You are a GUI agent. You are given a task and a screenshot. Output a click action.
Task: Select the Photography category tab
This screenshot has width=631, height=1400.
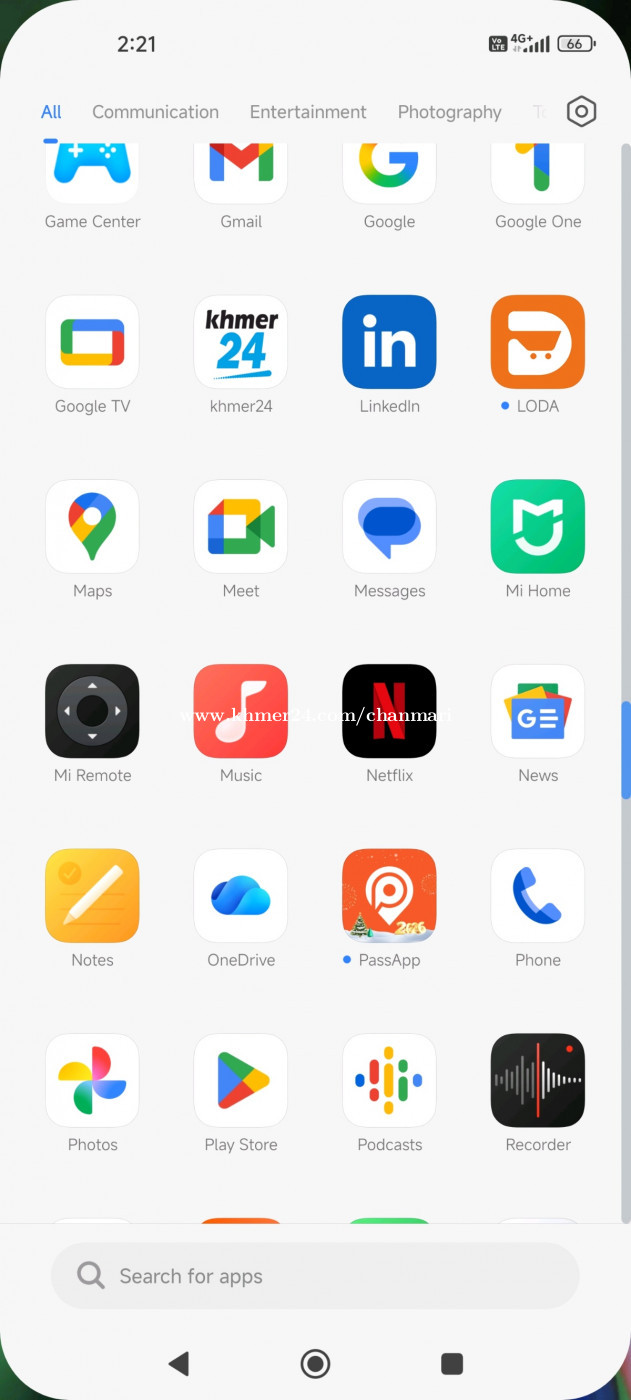(449, 112)
